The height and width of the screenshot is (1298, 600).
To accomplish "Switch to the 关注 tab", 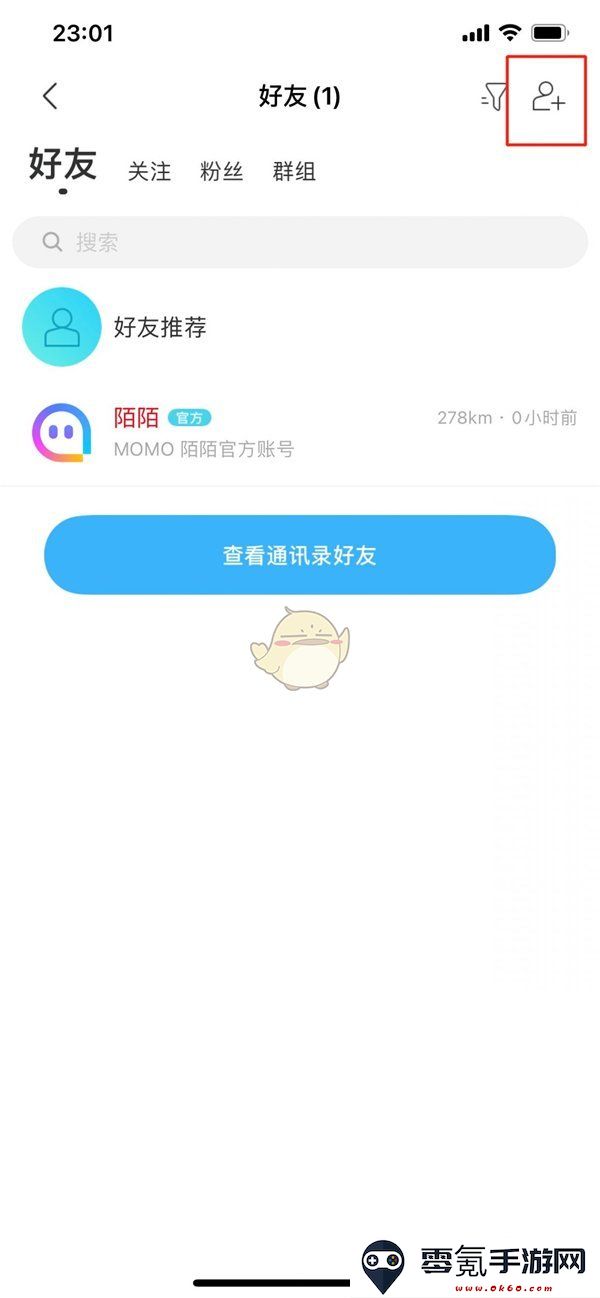I will click(149, 171).
